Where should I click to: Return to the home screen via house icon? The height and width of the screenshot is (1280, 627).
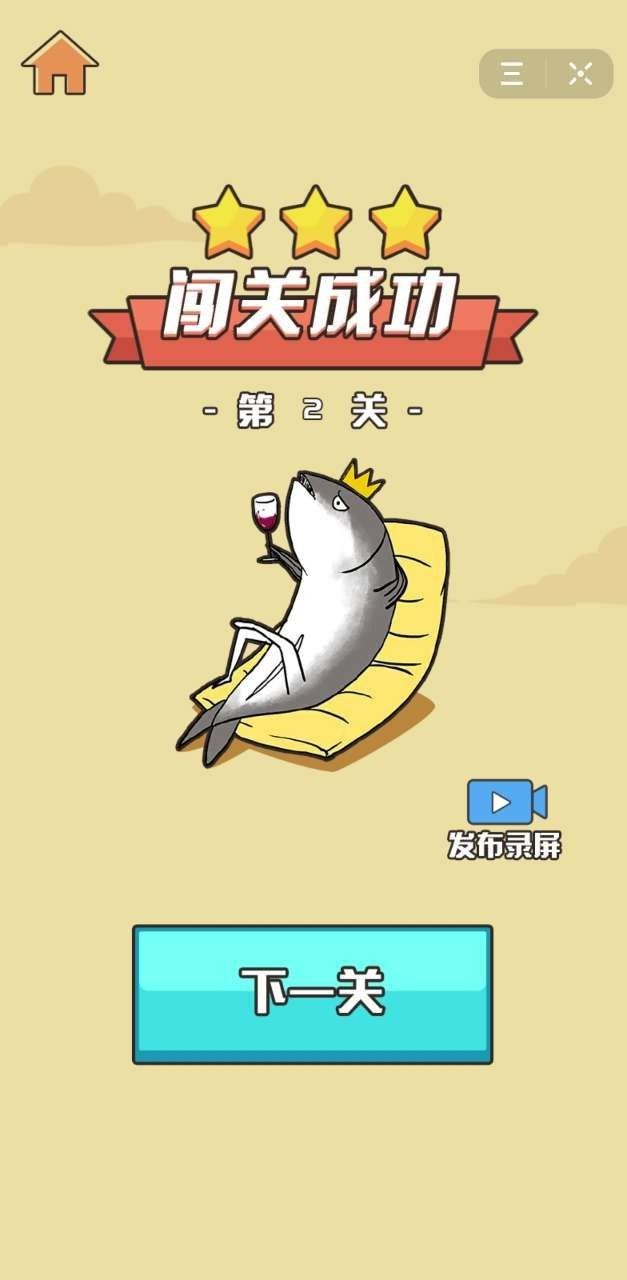click(59, 64)
